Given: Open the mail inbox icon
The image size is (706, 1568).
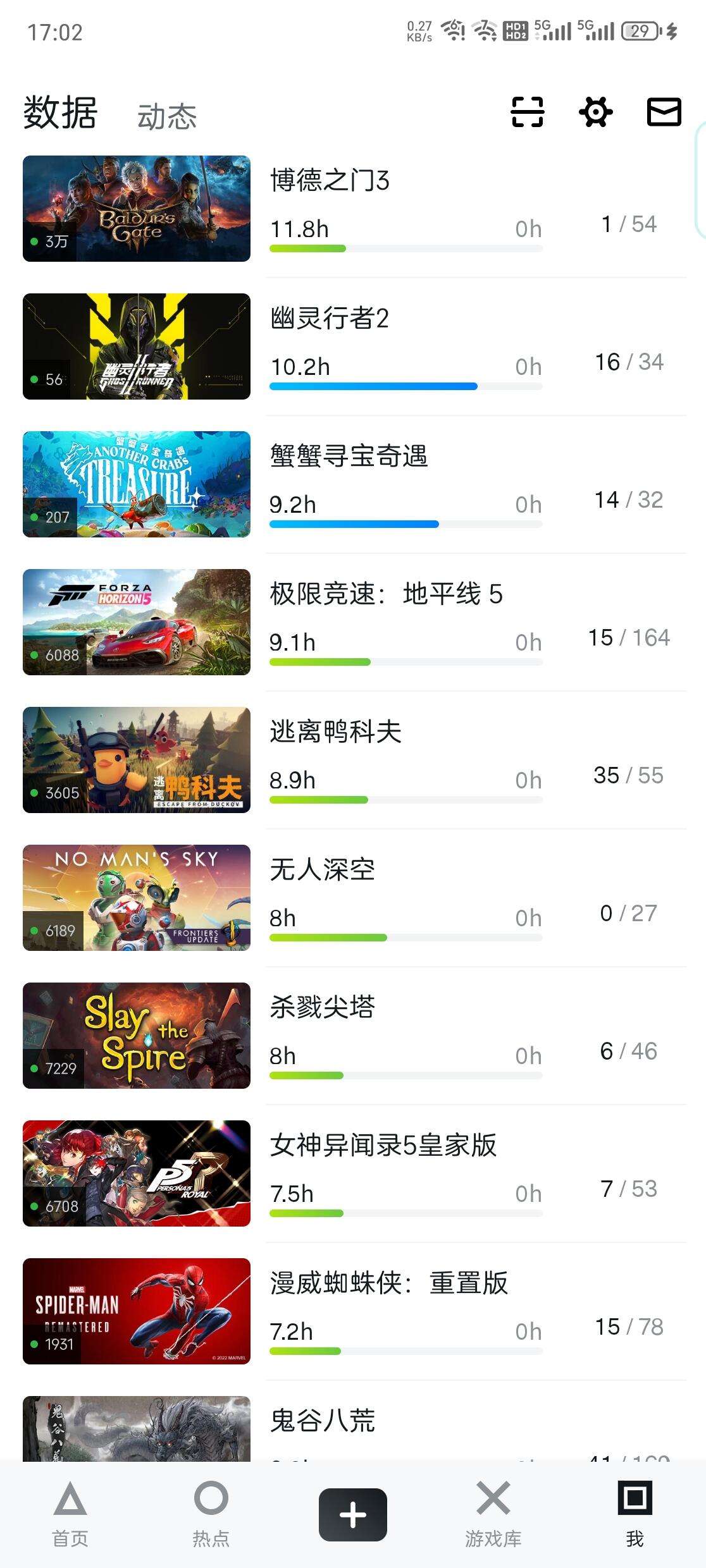Looking at the screenshot, I should 664,113.
